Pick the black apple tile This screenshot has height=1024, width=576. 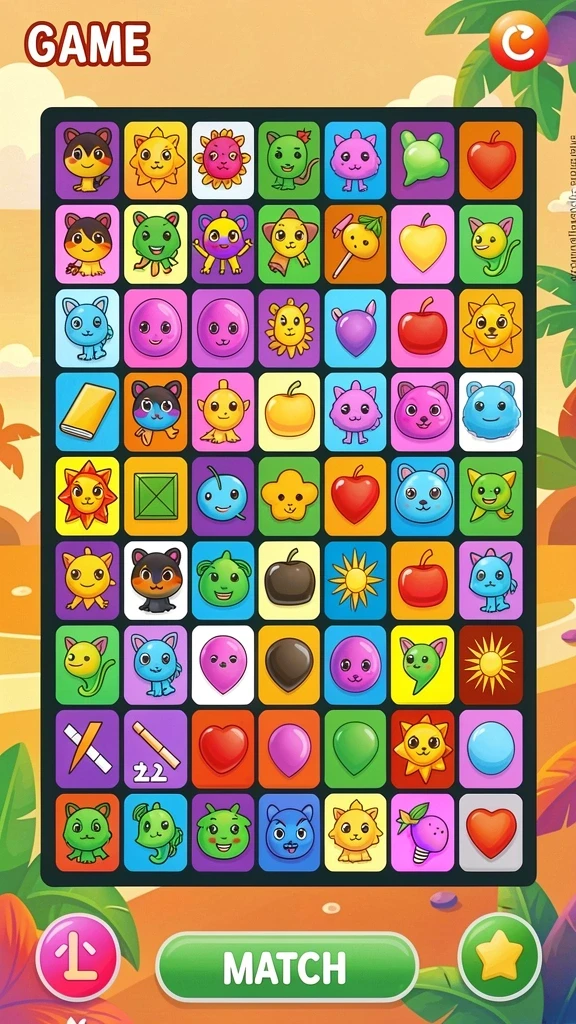point(289,580)
